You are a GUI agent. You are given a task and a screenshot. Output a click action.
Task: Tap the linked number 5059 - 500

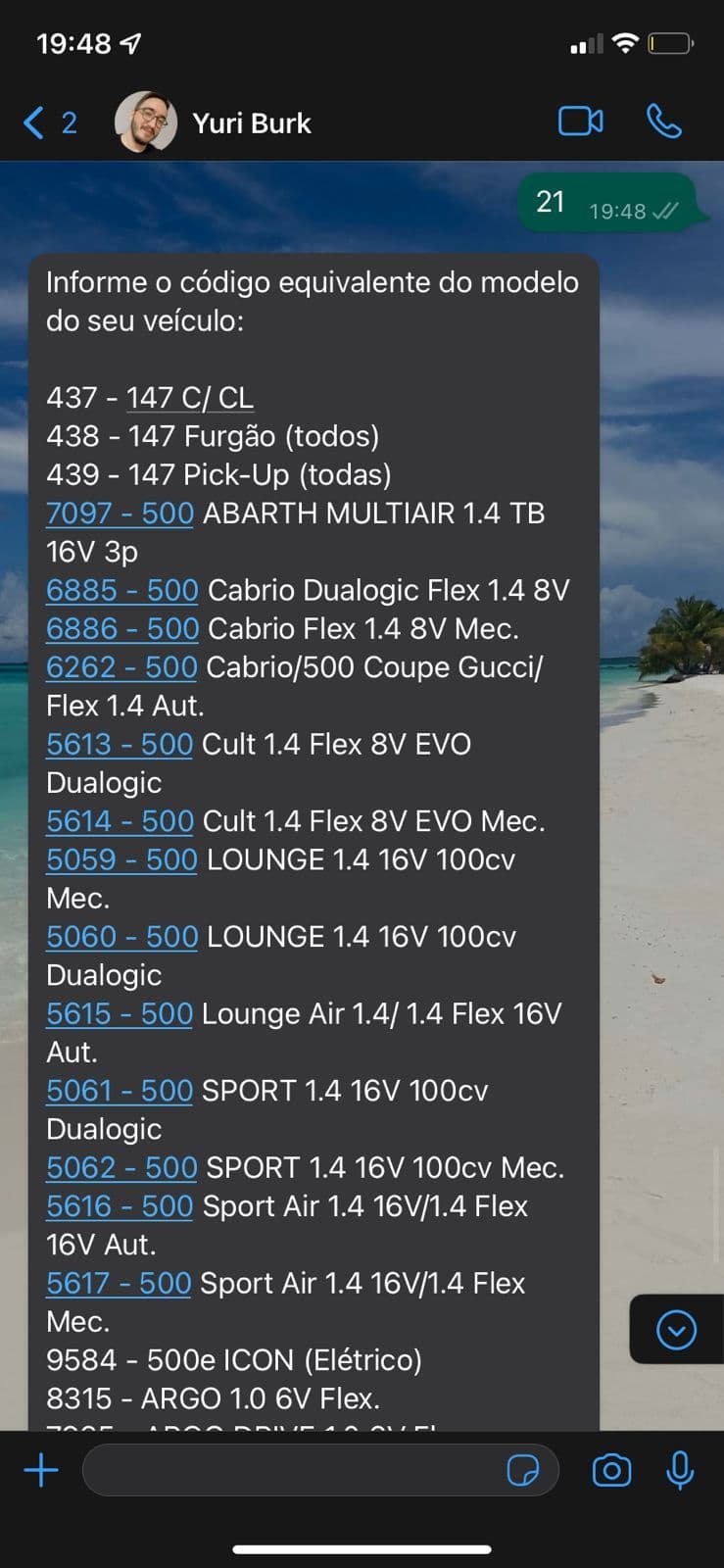pyautogui.click(x=121, y=859)
